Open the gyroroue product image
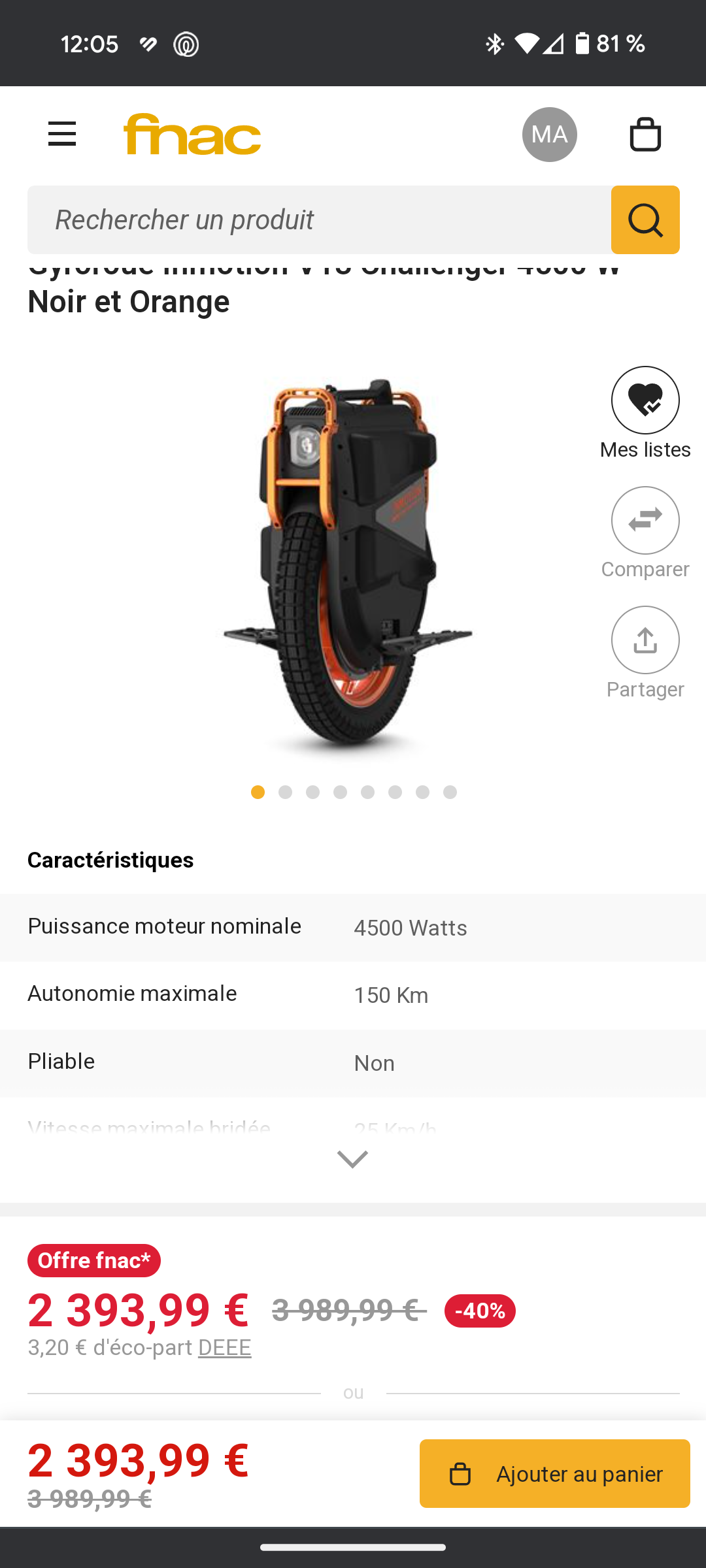 [348, 565]
